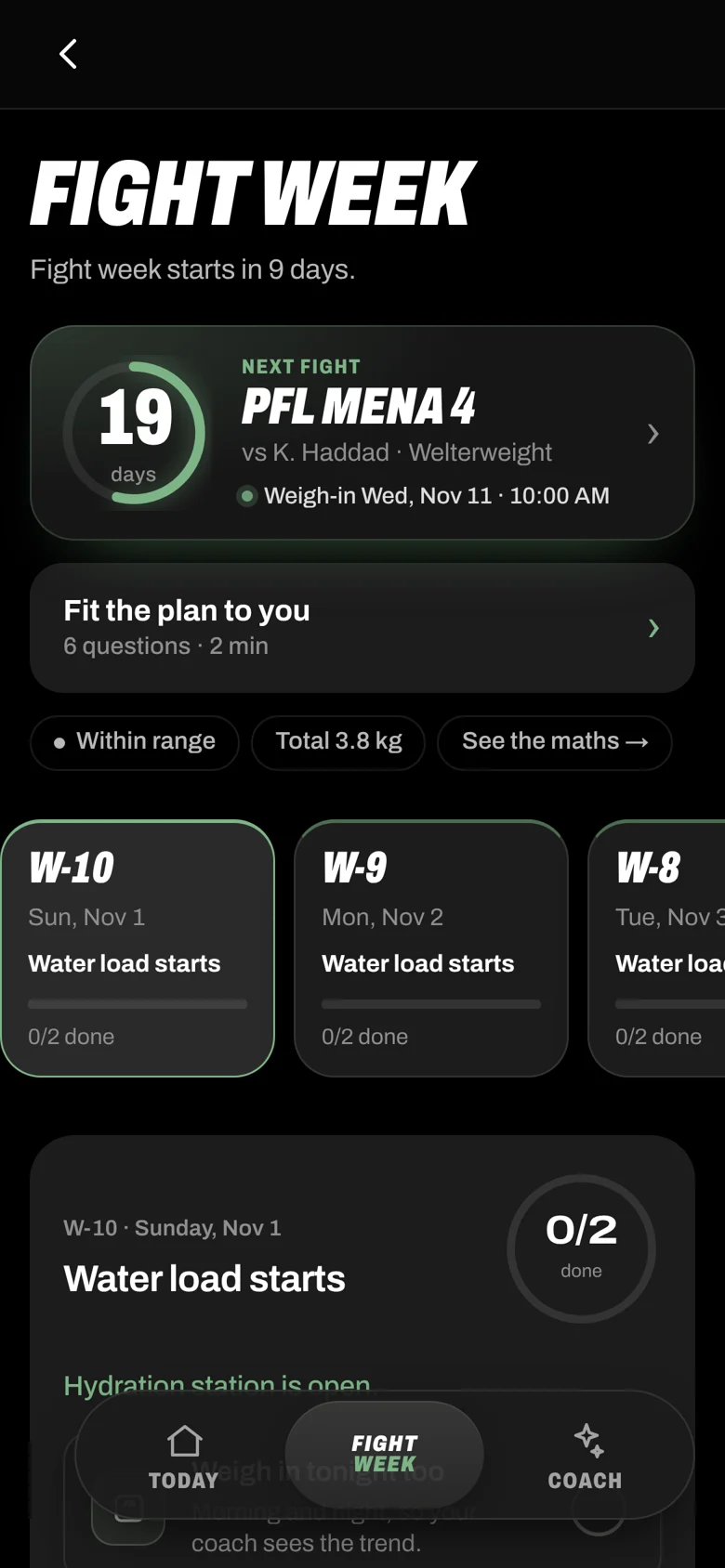The height and width of the screenshot is (1568, 725).
Task: Tap the Within range chip
Action: (135, 742)
